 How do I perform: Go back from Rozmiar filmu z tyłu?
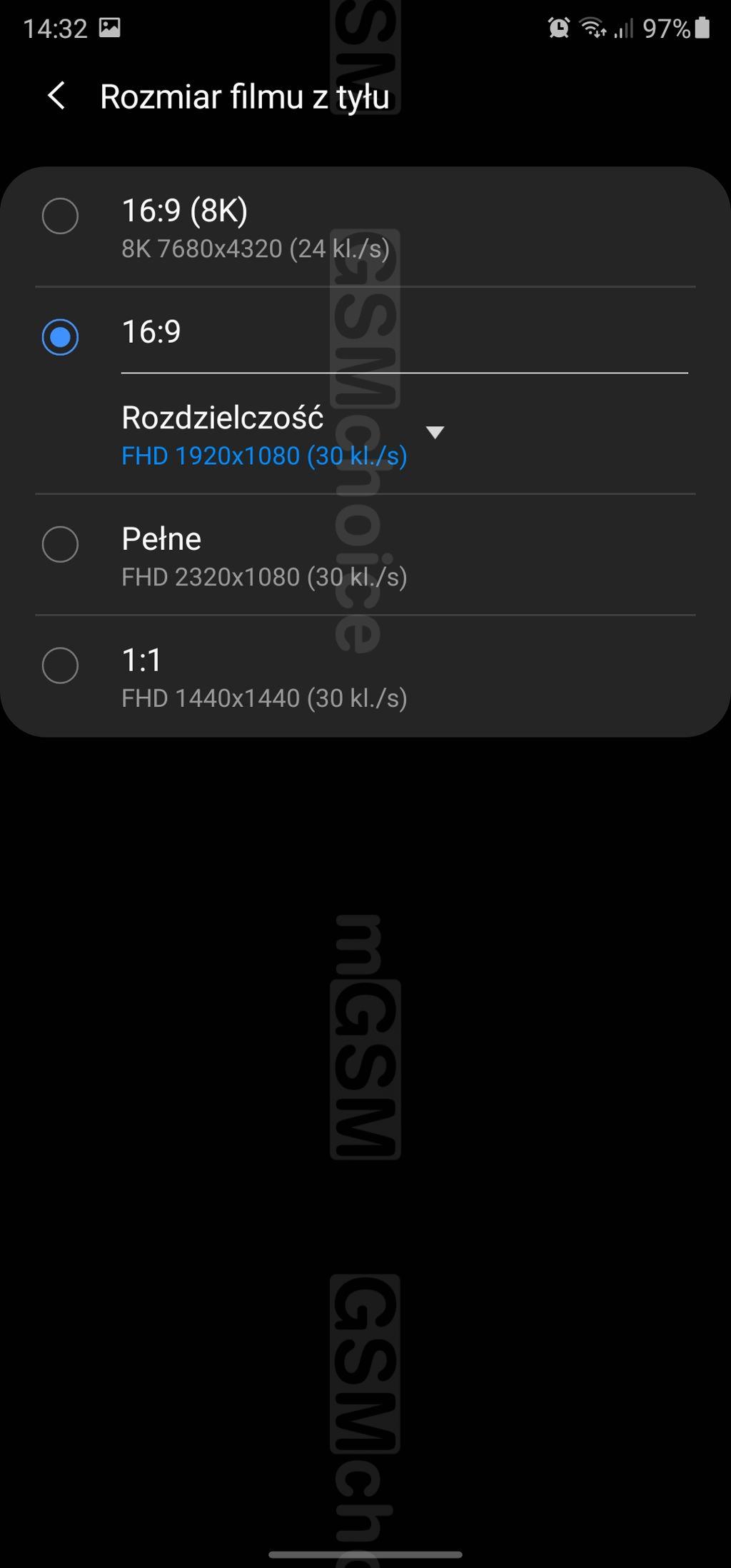[56, 96]
